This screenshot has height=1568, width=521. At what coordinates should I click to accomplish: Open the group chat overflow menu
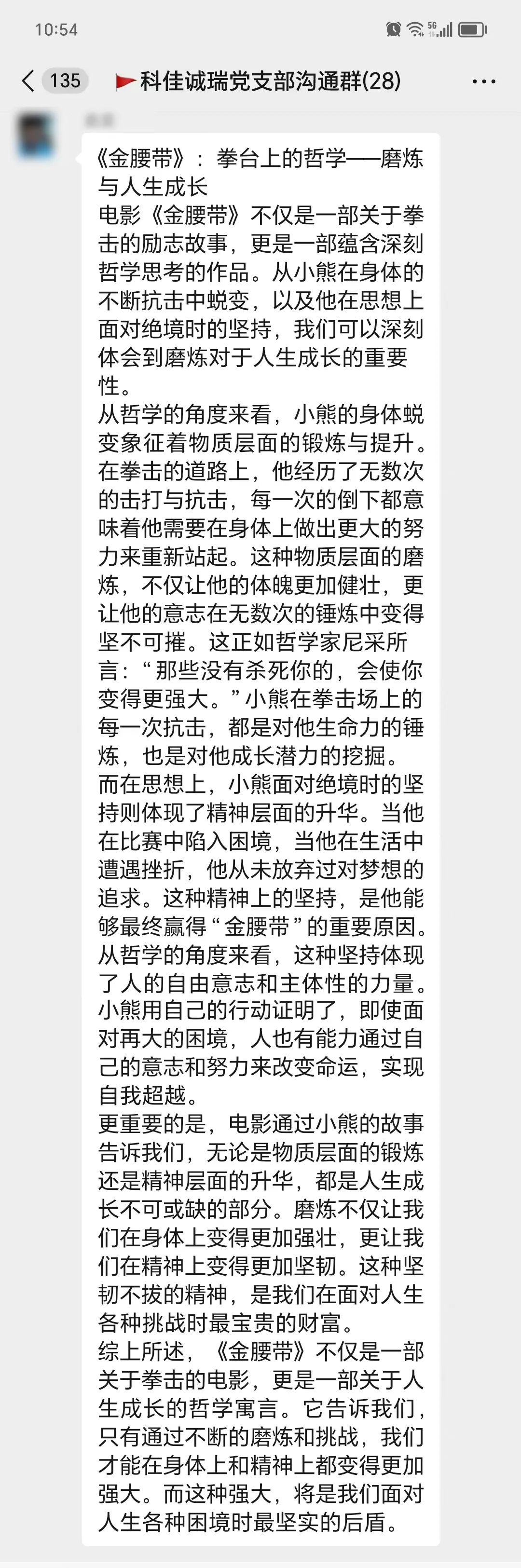tap(484, 82)
